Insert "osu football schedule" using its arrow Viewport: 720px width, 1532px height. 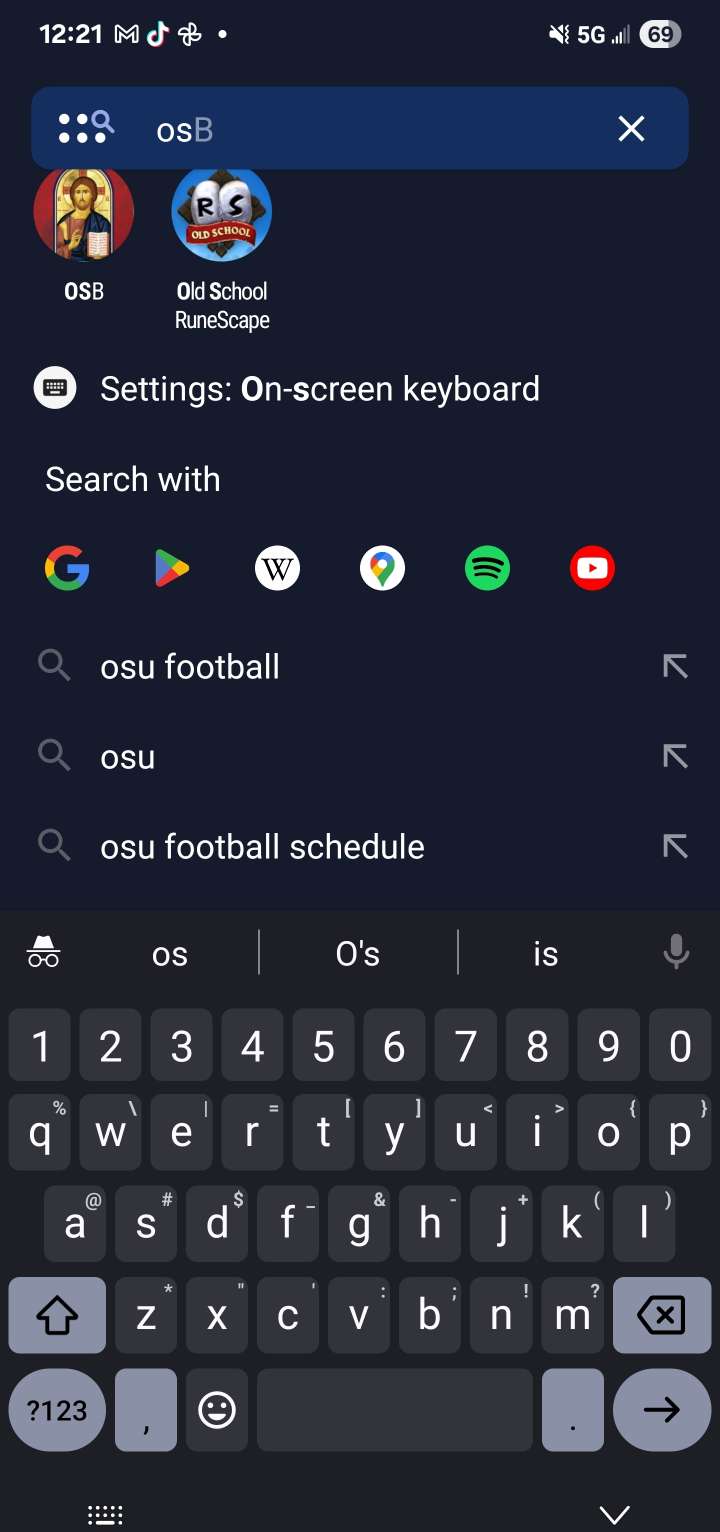click(675, 847)
